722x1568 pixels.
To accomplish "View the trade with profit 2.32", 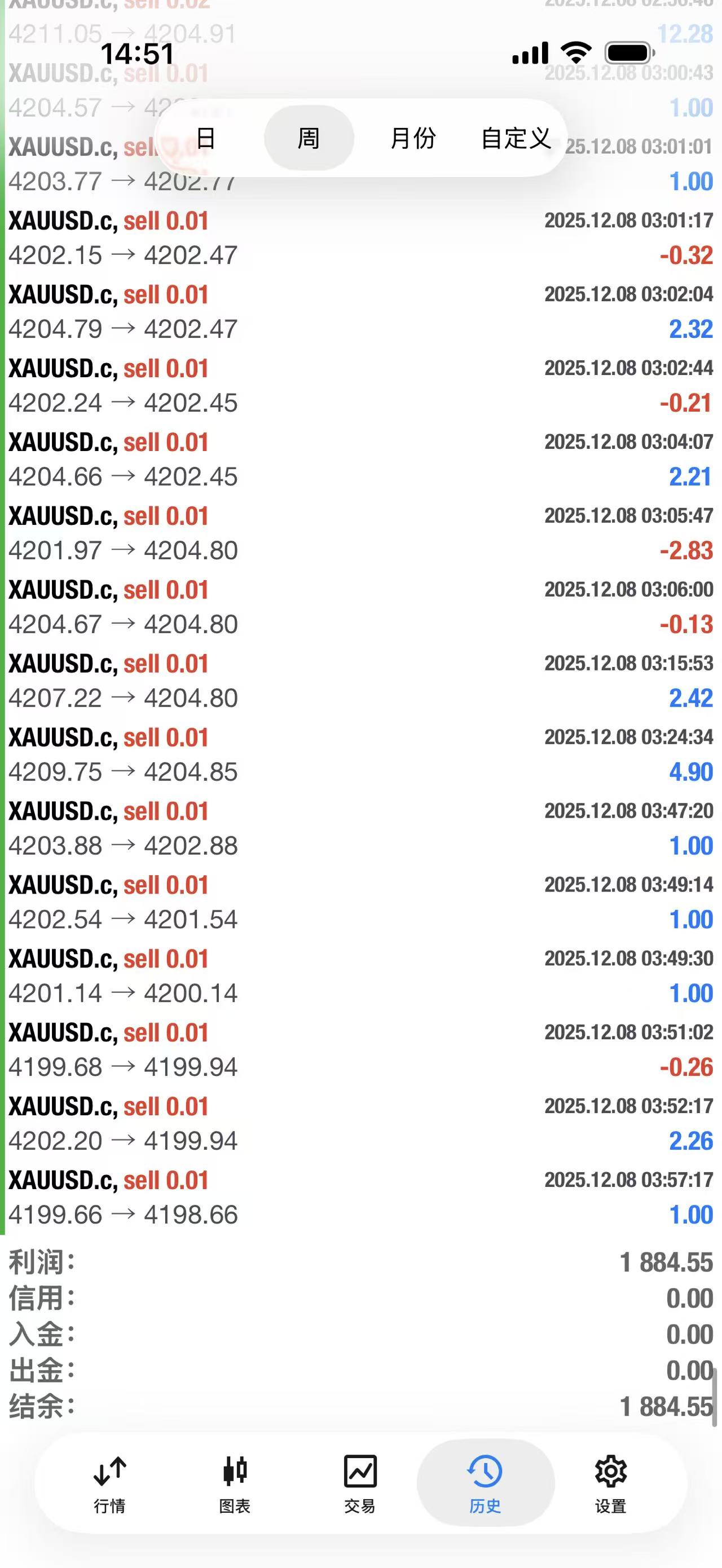I will coord(360,312).
